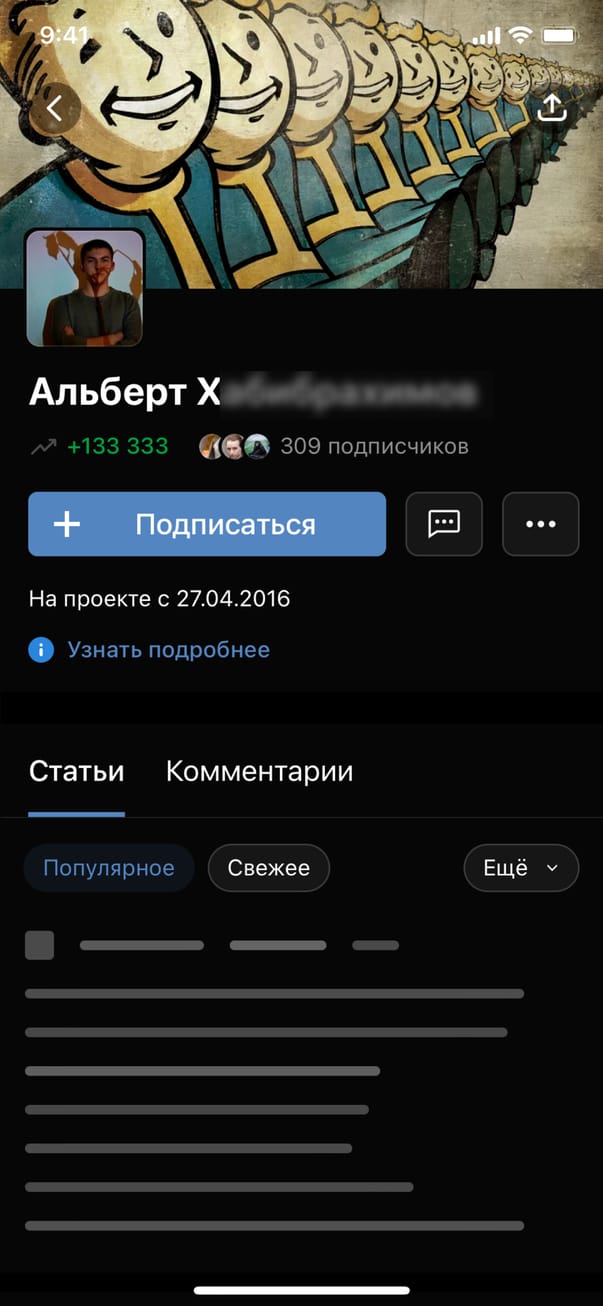The image size is (603, 1306).
Task: Share this profile via the share icon
Action: pyautogui.click(x=551, y=108)
